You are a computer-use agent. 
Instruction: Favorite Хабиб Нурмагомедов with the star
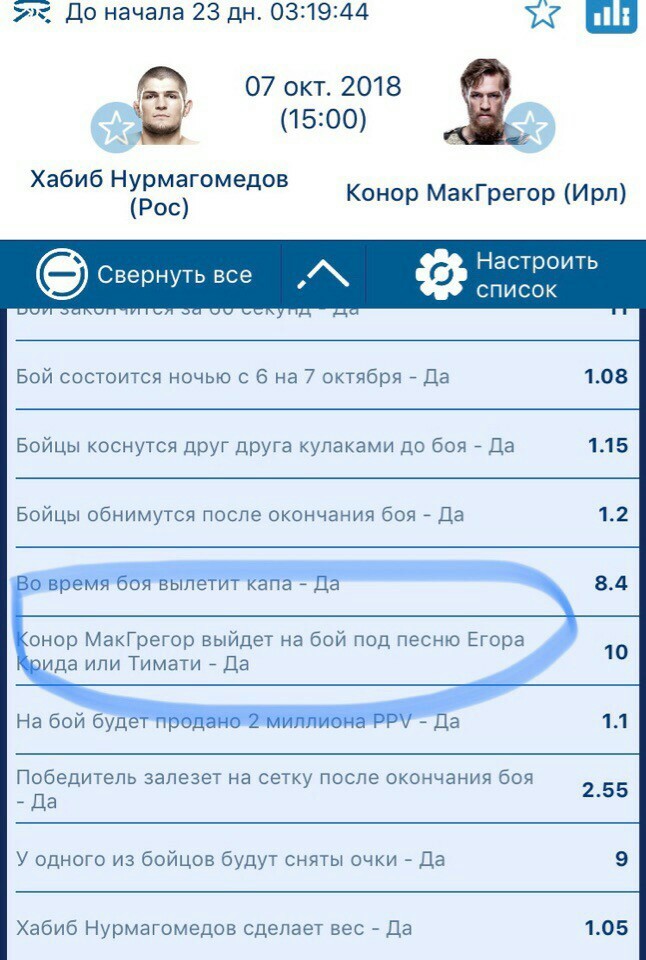point(116,128)
